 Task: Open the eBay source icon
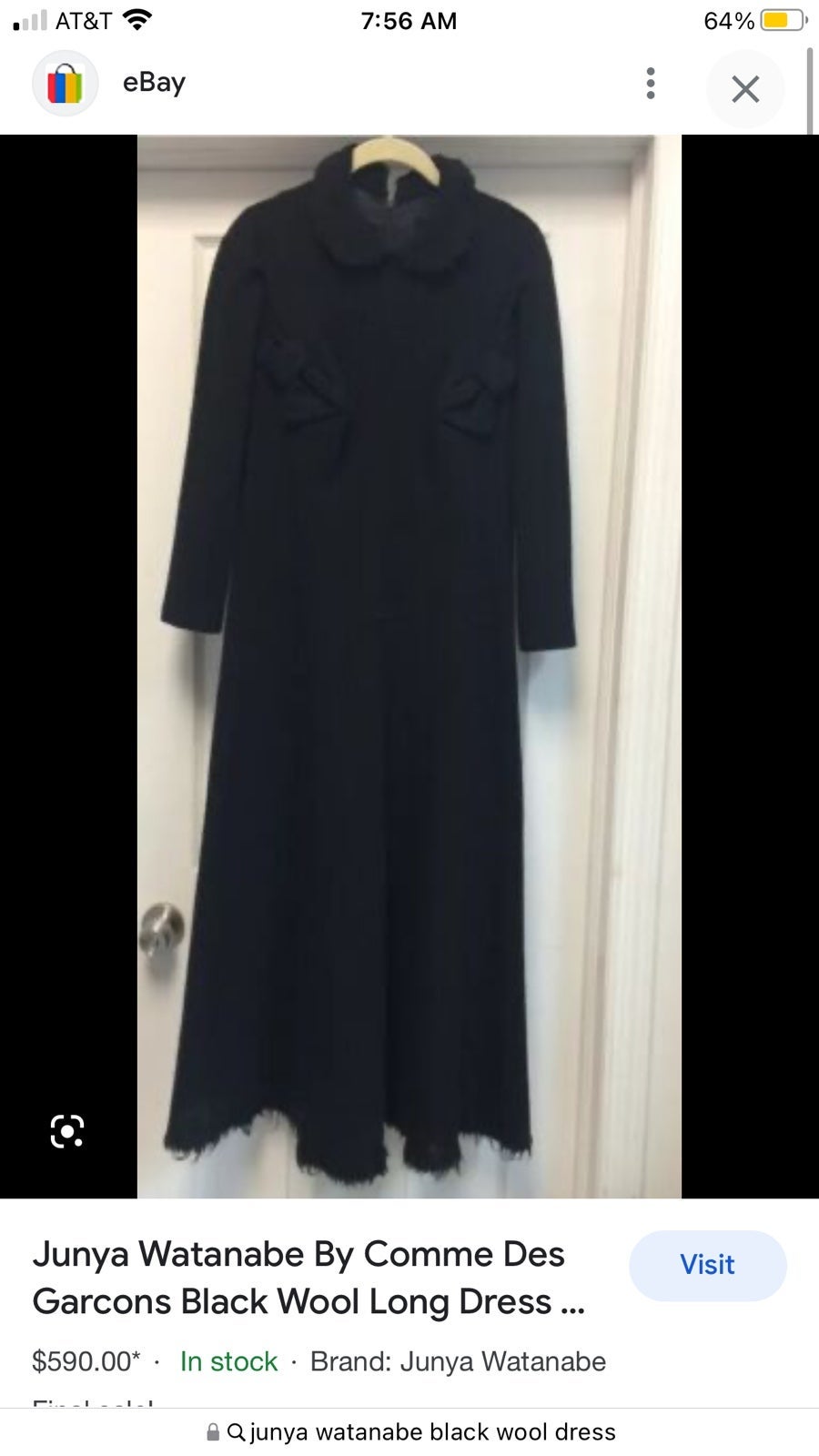(x=66, y=83)
